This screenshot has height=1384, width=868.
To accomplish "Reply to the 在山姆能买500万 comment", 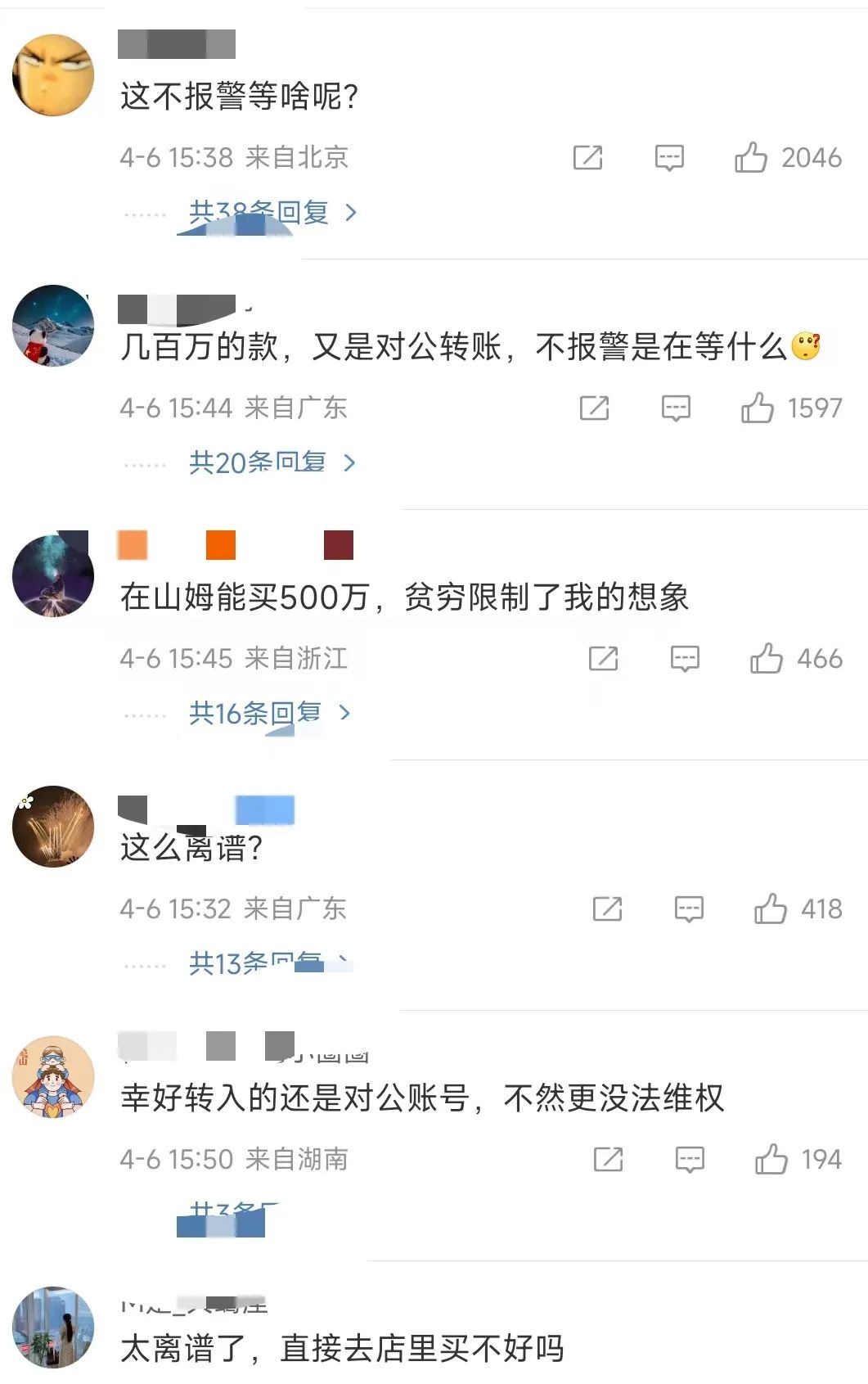I will (685, 658).
